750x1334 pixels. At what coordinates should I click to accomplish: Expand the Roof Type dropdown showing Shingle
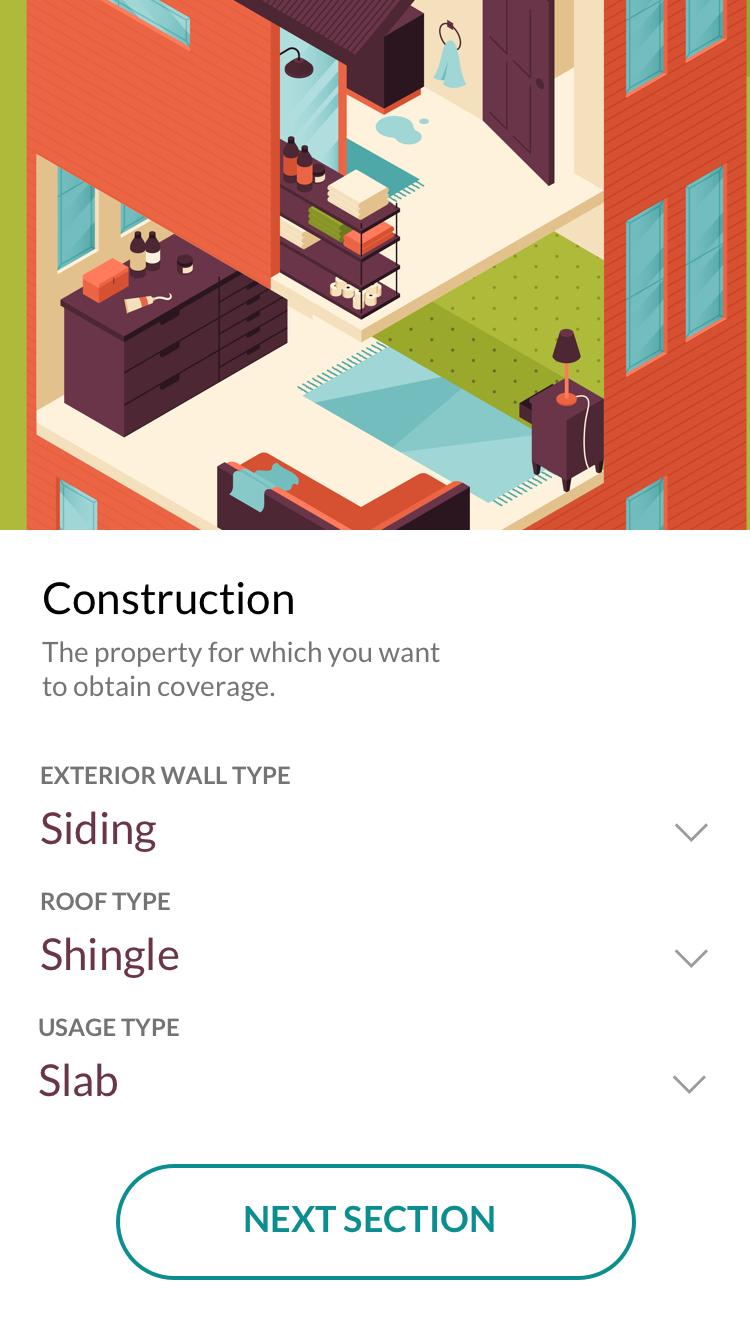click(374, 956)
